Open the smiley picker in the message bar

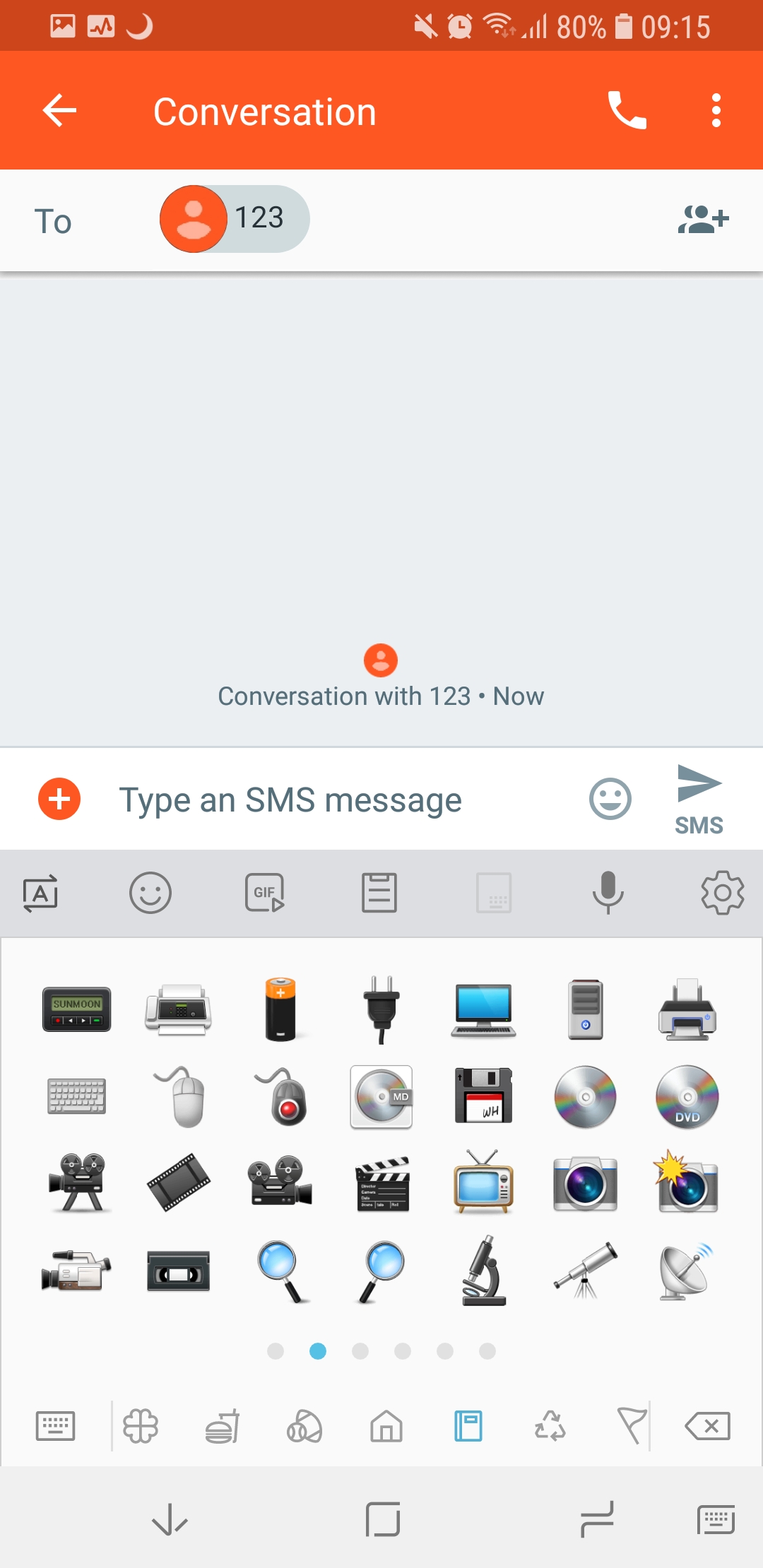(610, 800)
